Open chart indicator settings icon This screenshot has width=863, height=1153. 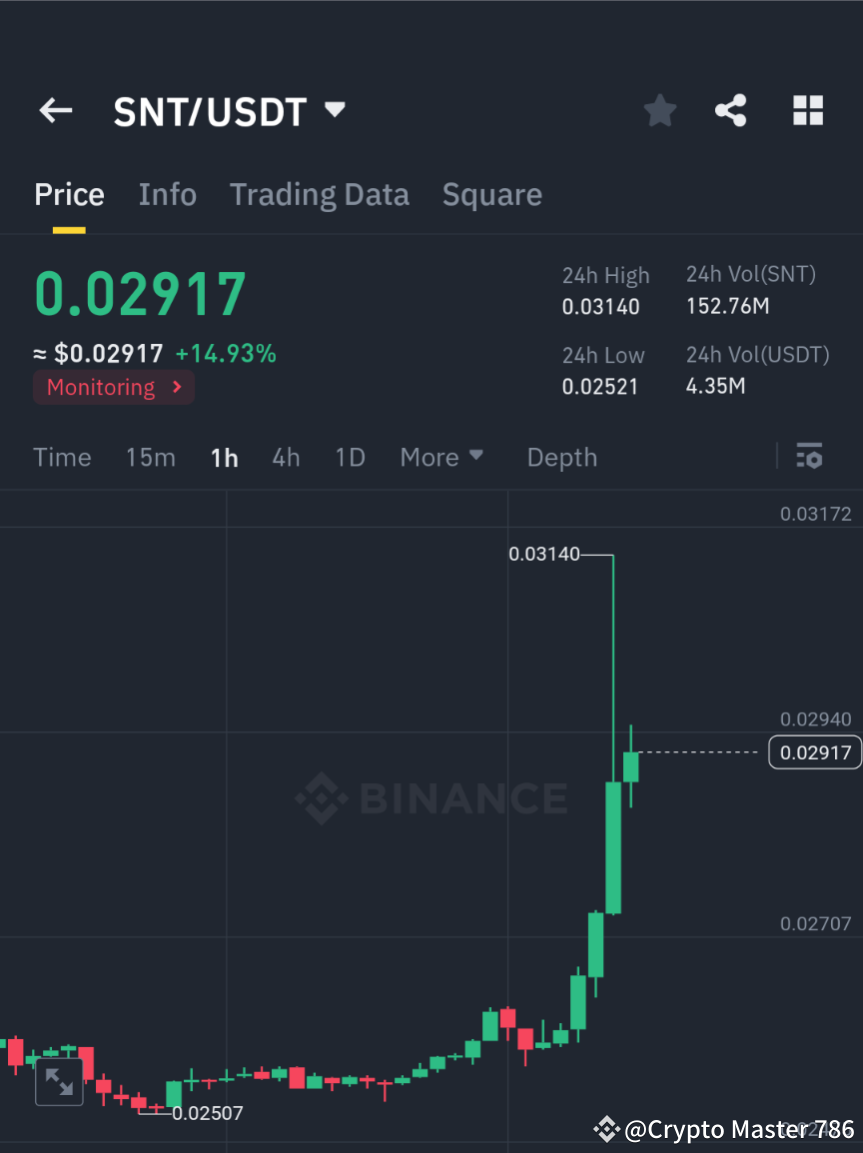(x=809, y=456)
